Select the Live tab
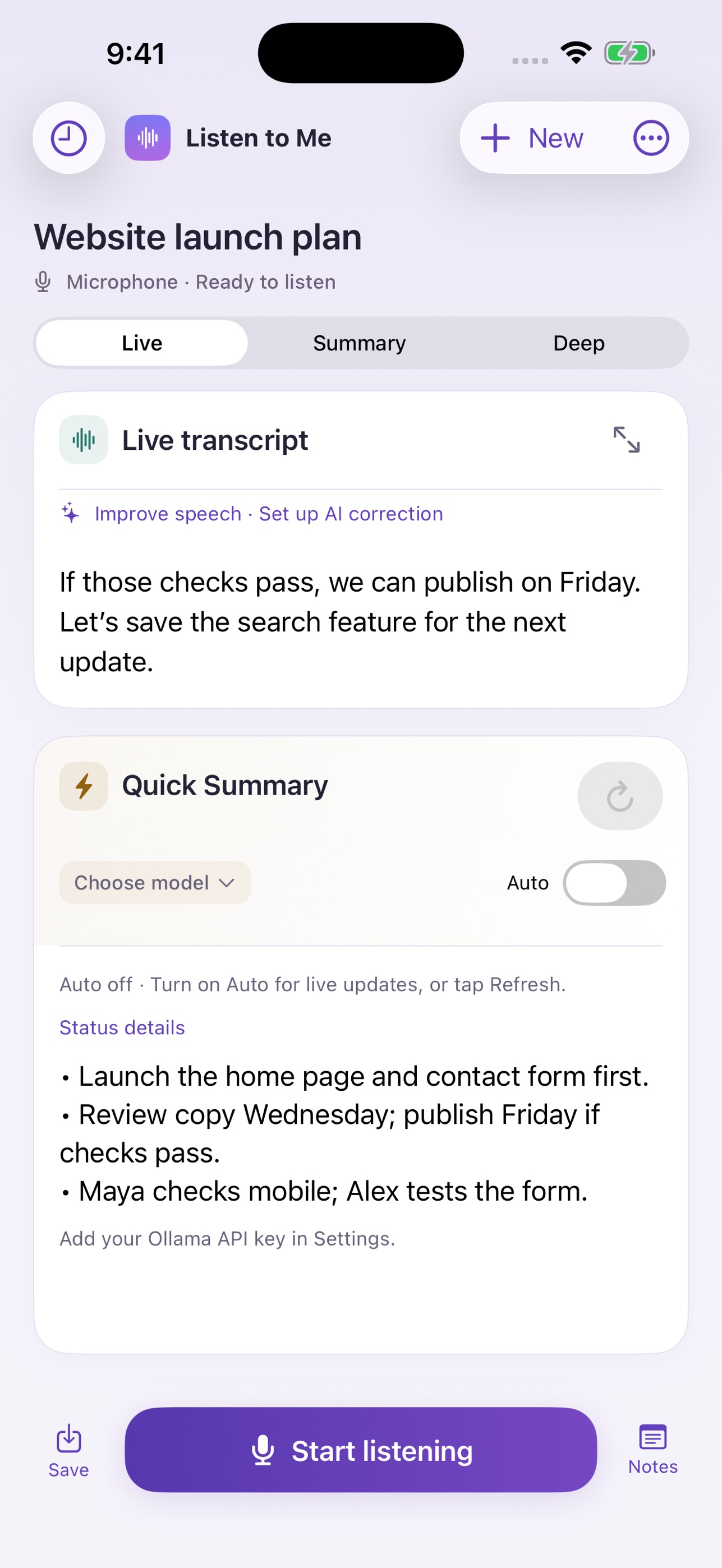Image resolution: width=722 pixels, height=1568 pixels. [142, 343]
